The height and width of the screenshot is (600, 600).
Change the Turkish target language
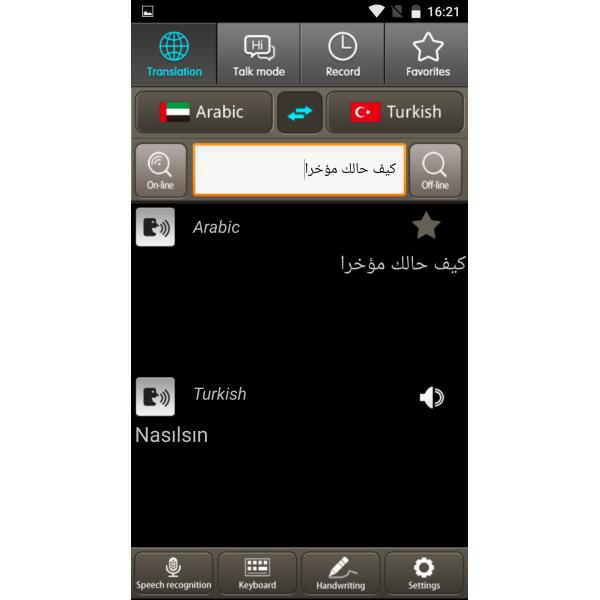pyautogui.click(x=395, y=112)
